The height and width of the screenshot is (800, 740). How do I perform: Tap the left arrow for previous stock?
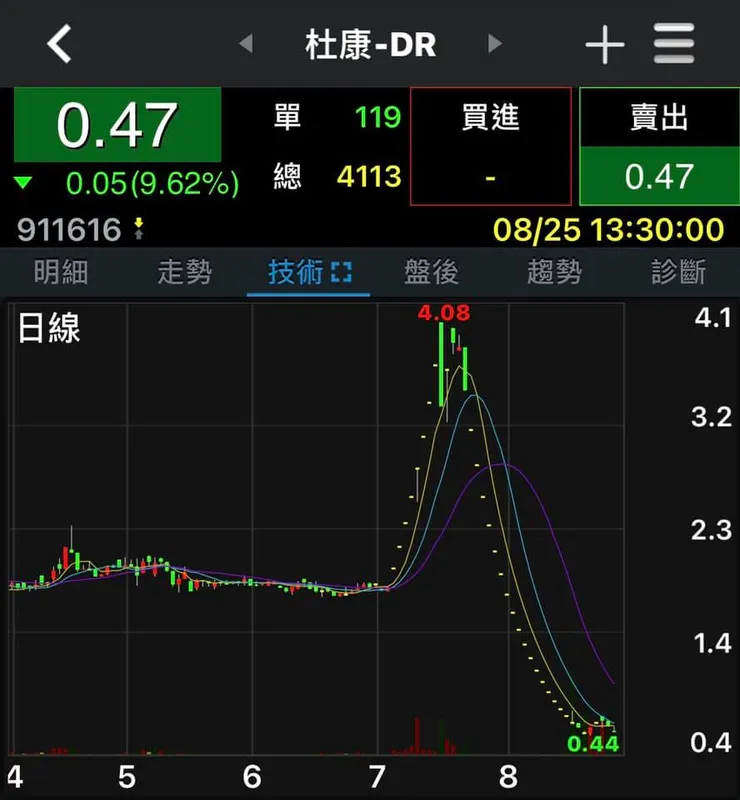point(245,43)
